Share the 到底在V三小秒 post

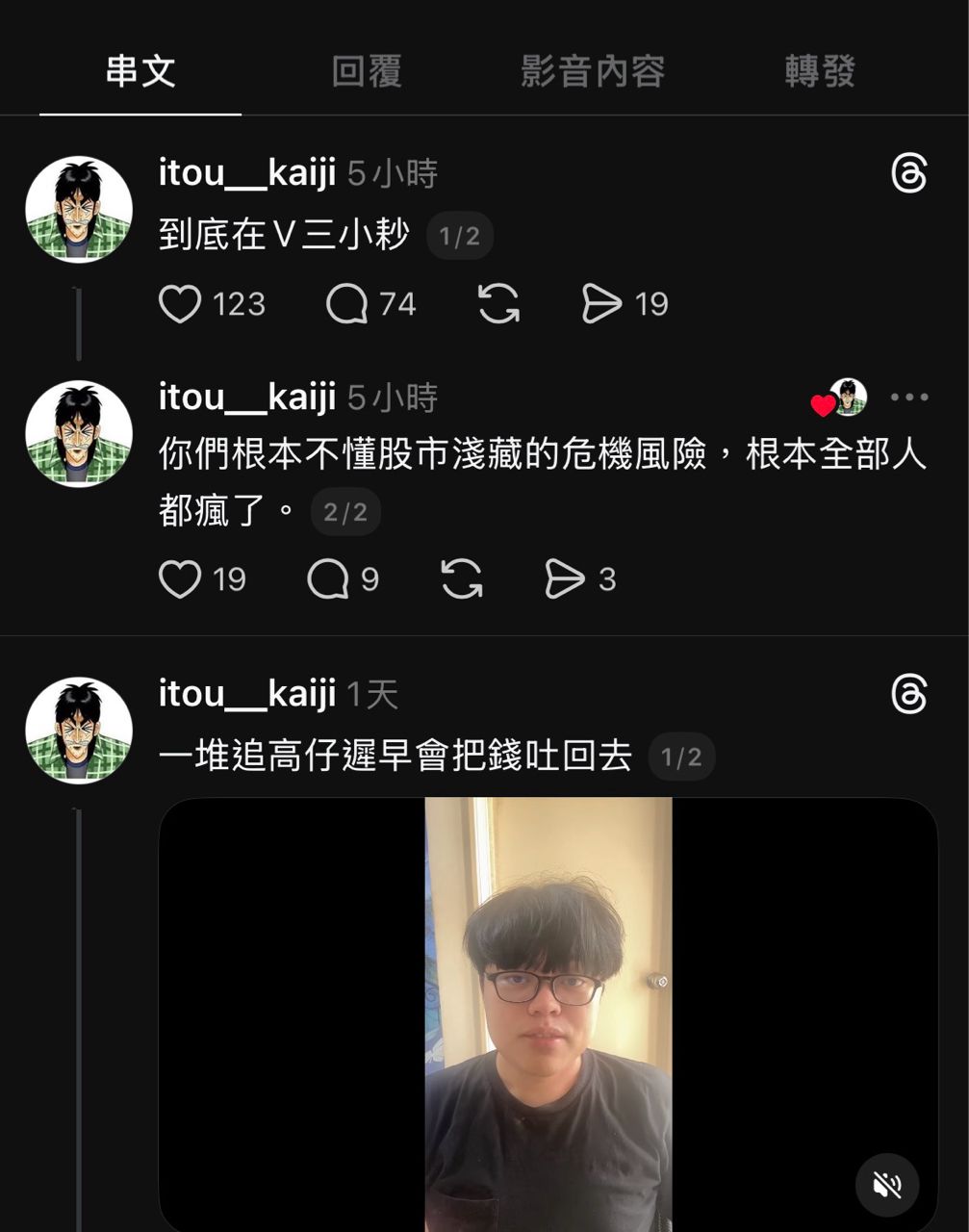pyautogui.click(x=602, y=304)
